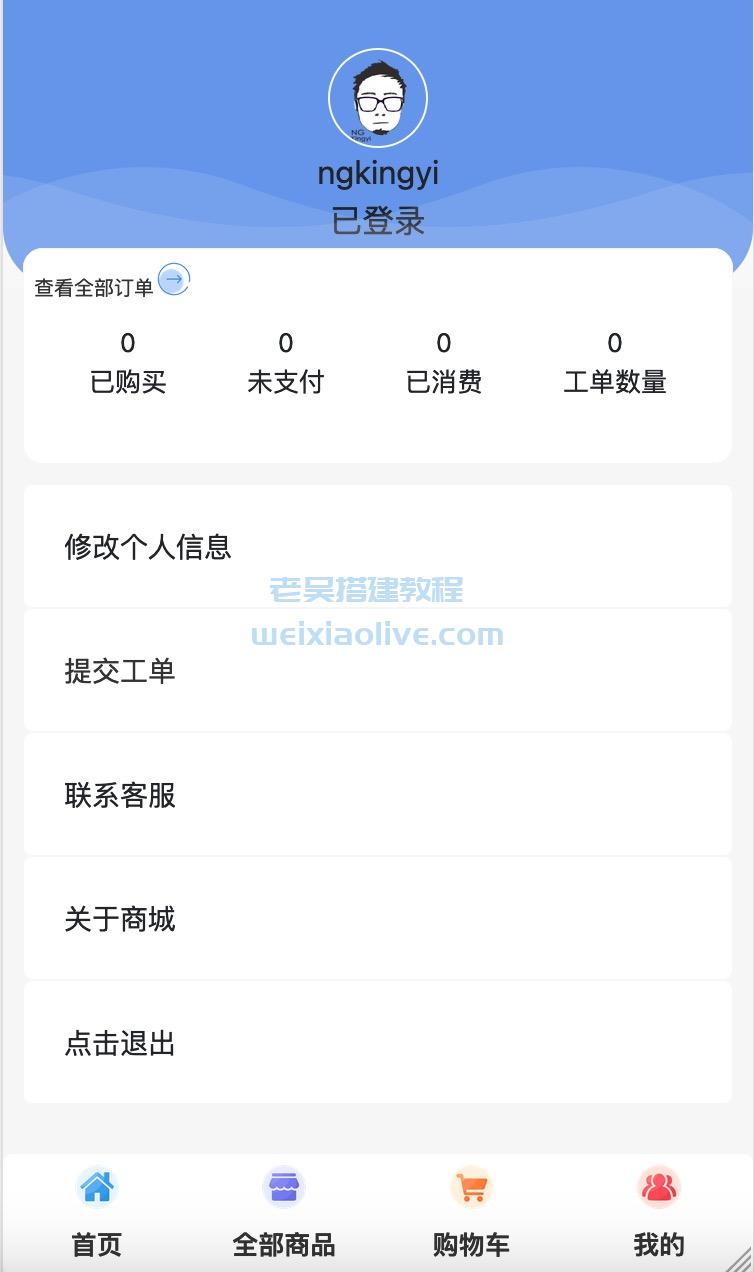Click the blue arrow beside 查看全部订单
This screenshot has width=754, height=1272.
174,282
